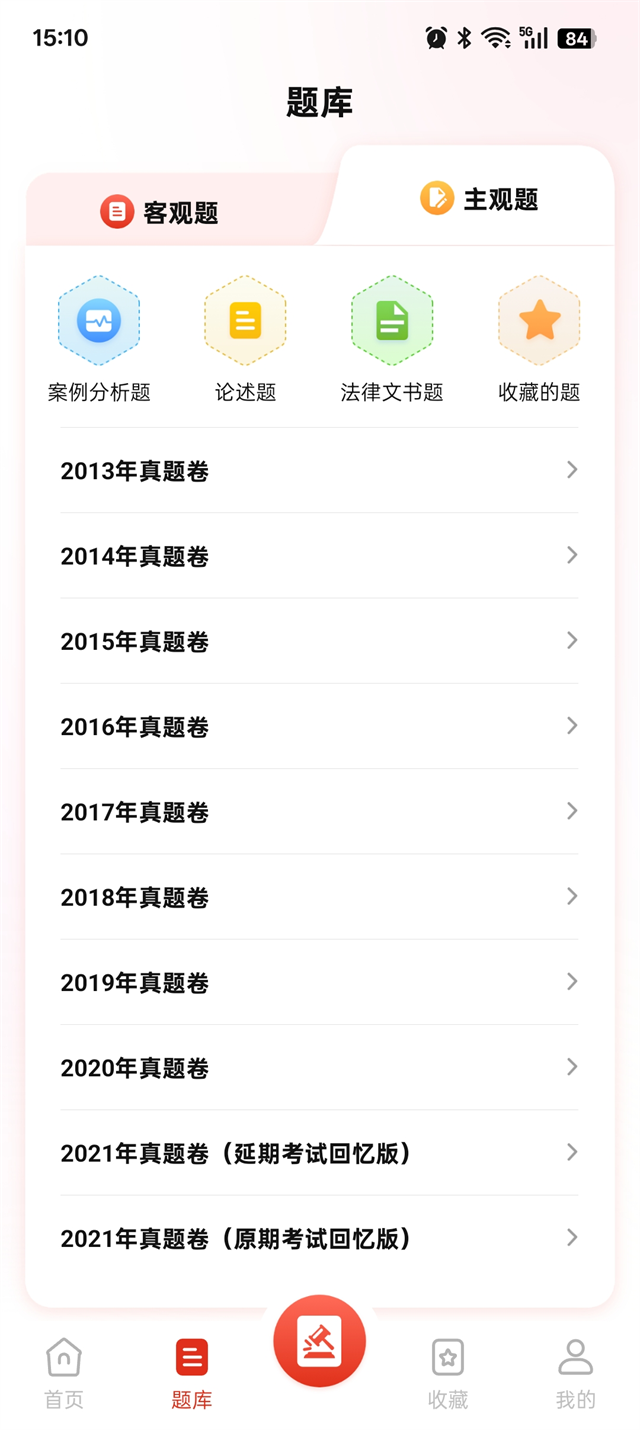The height and width of the screenshot is (1430, 640).
Task: Tap the red gavel center button
Action: pyautogui.click(x=320, y=1340)
